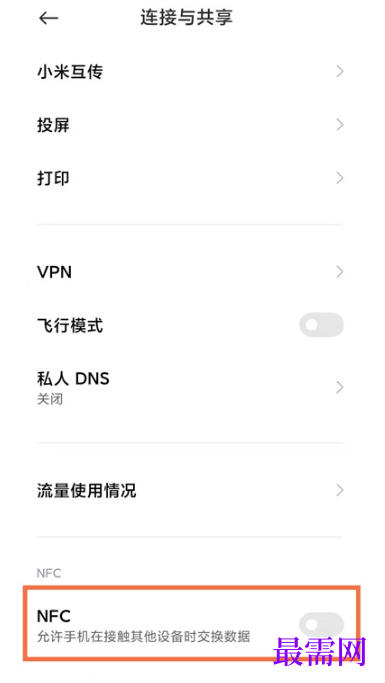Go back using the top-left arrow
The width and height of the screenshot is (385, 683).
pyautogui.click(x=48, y=18)
